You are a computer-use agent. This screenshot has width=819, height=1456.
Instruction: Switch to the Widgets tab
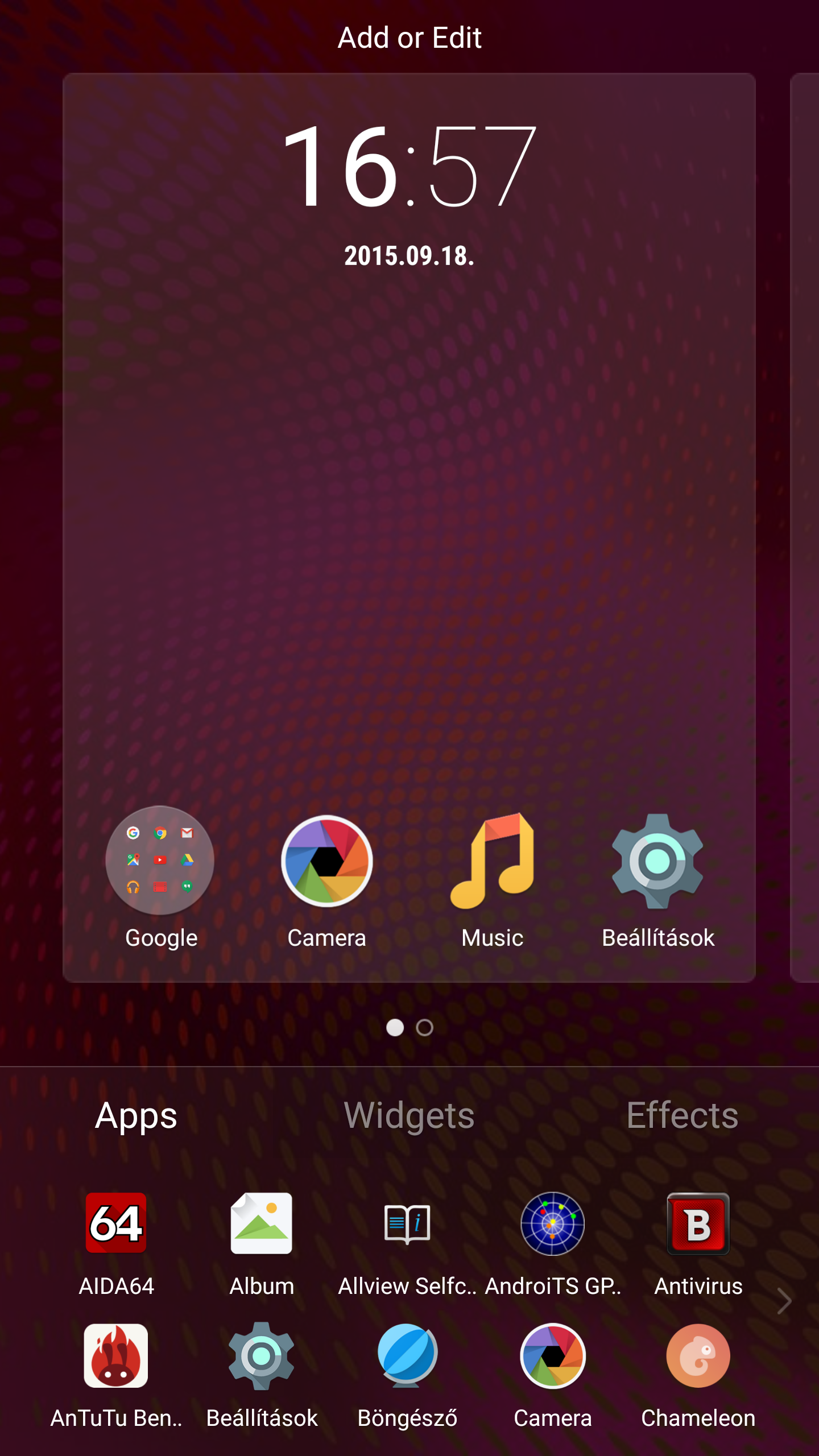coord(409,1116)
